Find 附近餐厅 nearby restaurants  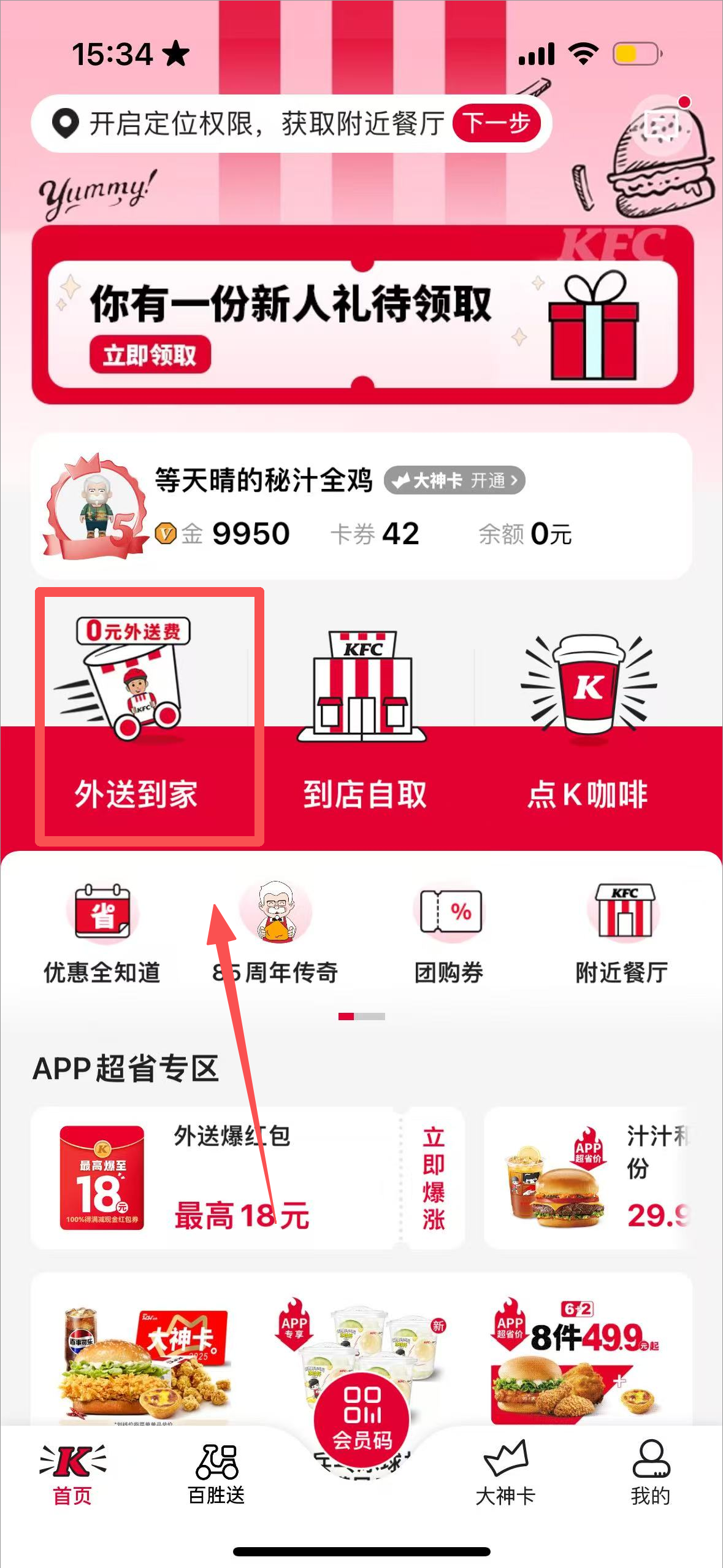coord(622,932)
